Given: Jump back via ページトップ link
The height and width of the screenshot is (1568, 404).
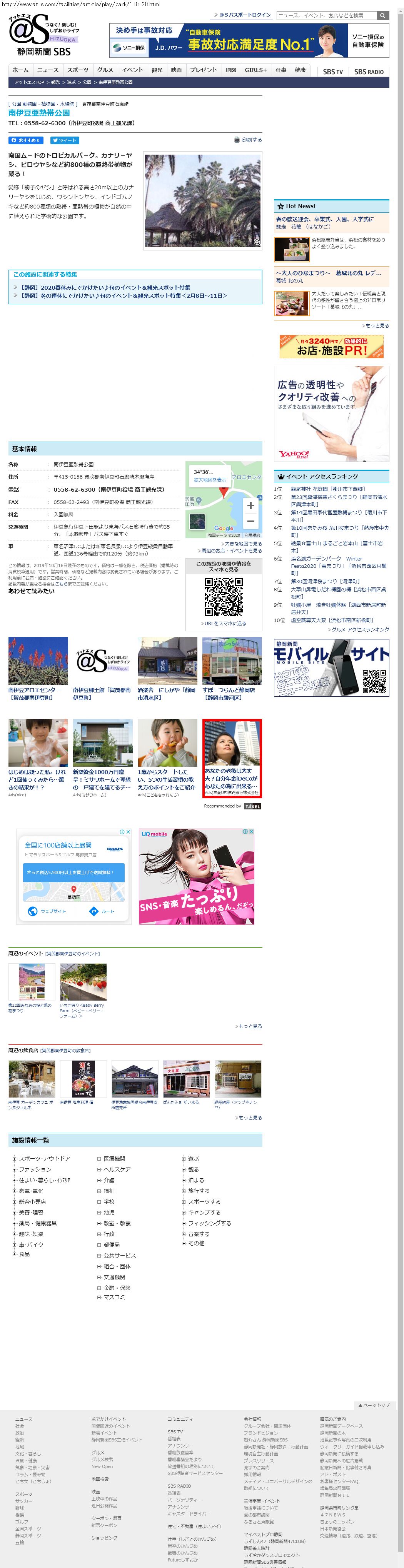Looking at the screenshot, I should coord(373,1405).
